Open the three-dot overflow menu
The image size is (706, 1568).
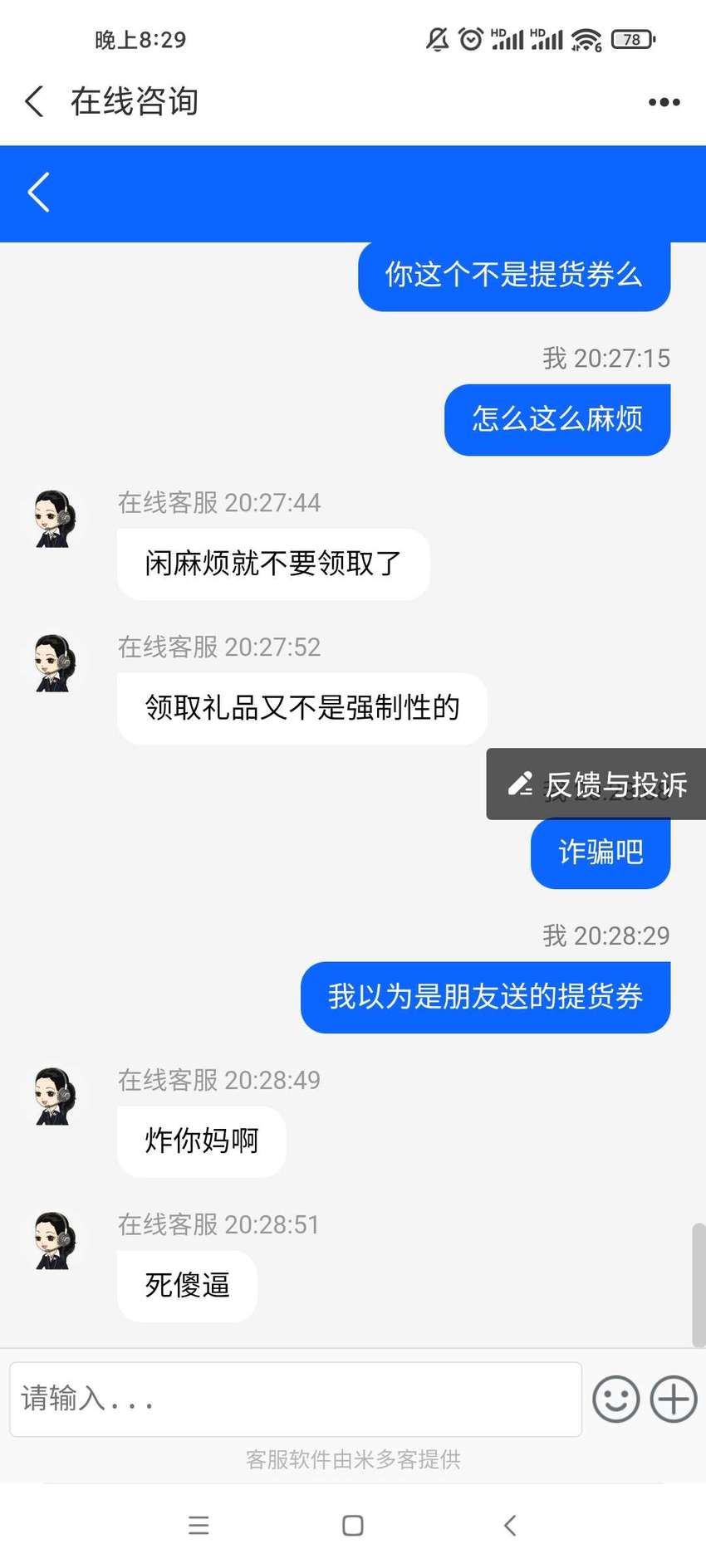click(x=664, y=102)
